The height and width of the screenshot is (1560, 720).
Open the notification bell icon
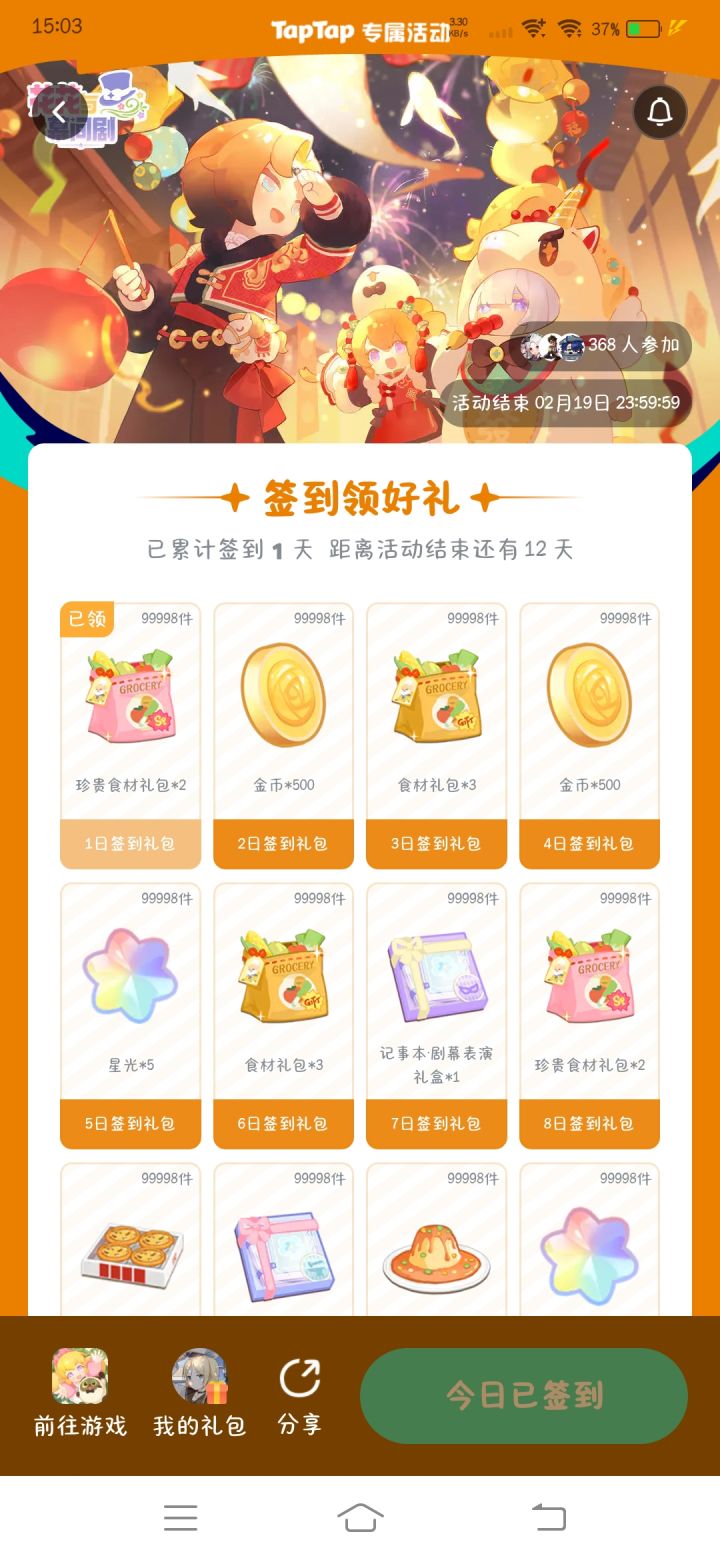660,113
